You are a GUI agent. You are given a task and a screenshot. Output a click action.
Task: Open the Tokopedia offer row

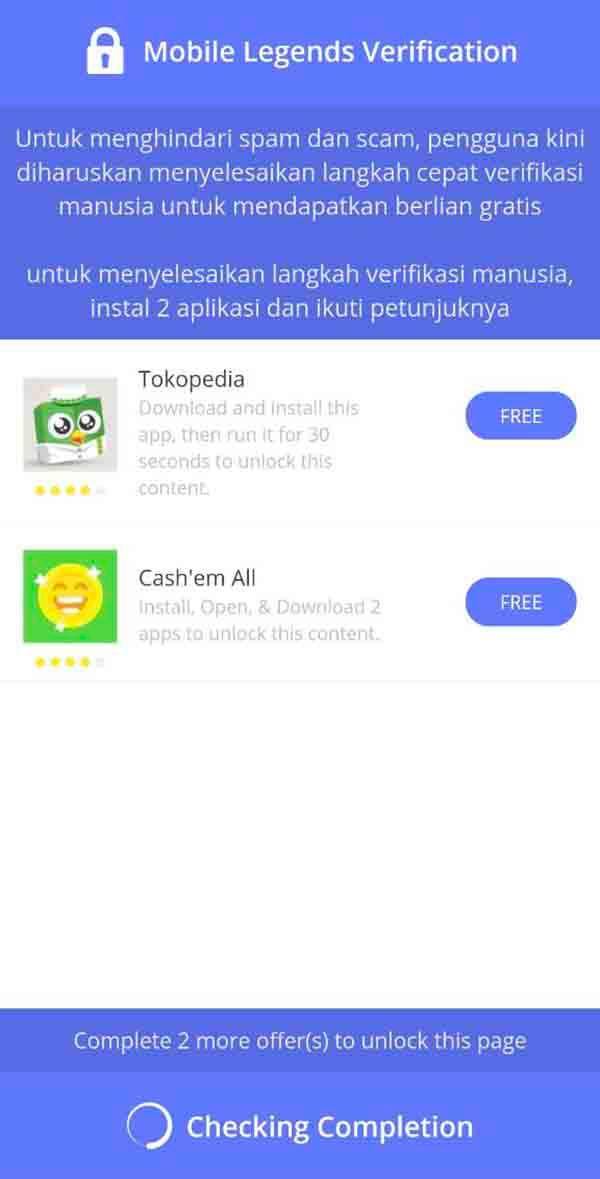coord(248,434)
